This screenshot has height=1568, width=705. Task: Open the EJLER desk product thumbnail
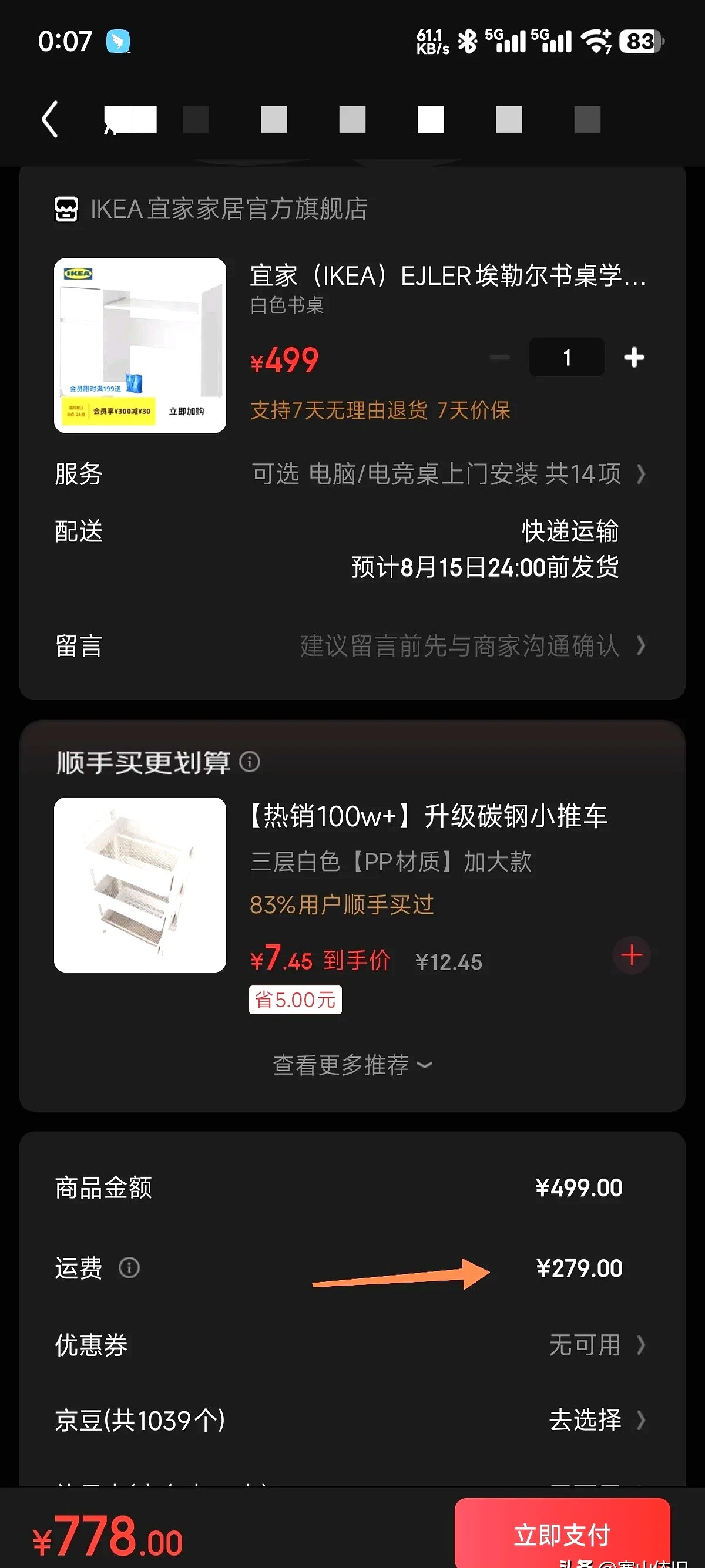point(140,345)
